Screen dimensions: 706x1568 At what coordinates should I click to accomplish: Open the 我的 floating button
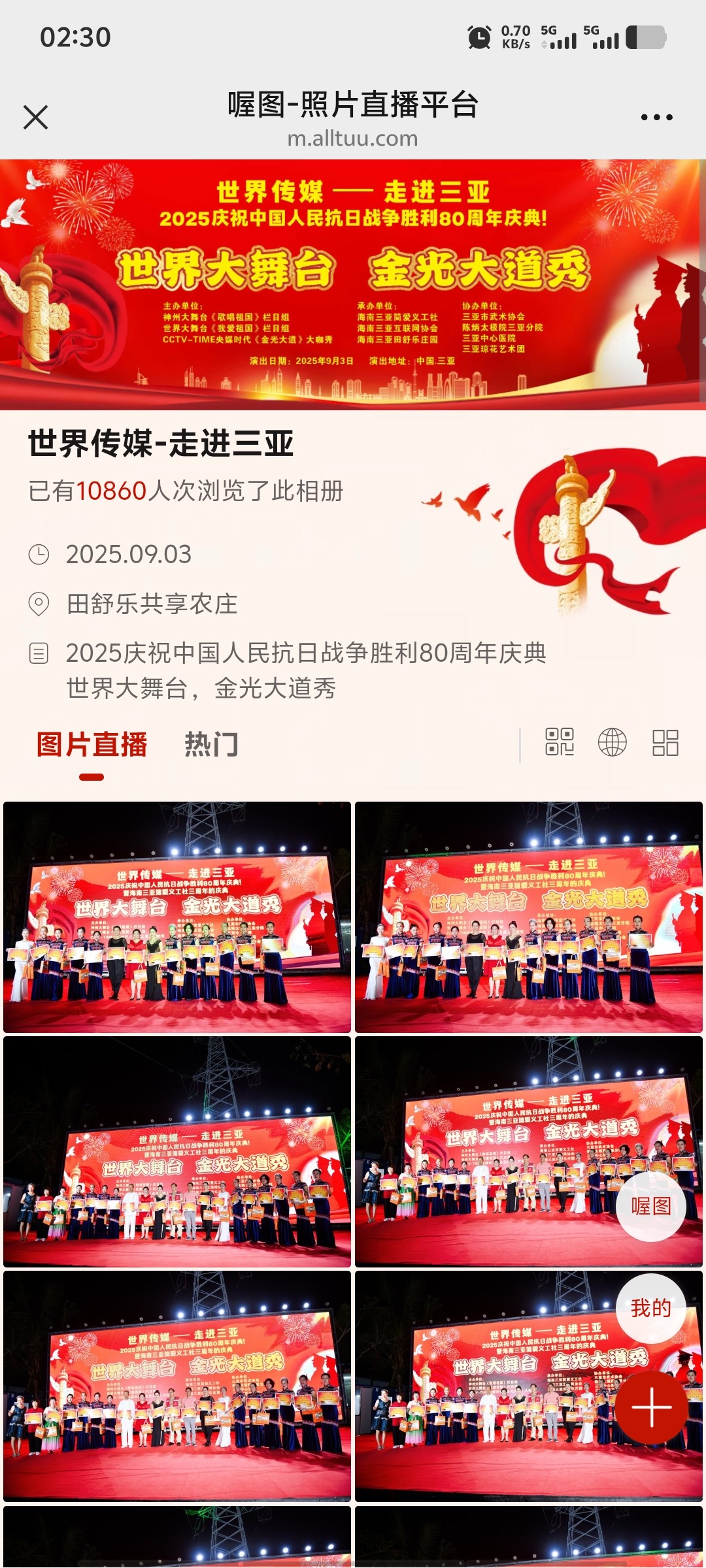pos(651,1308)
